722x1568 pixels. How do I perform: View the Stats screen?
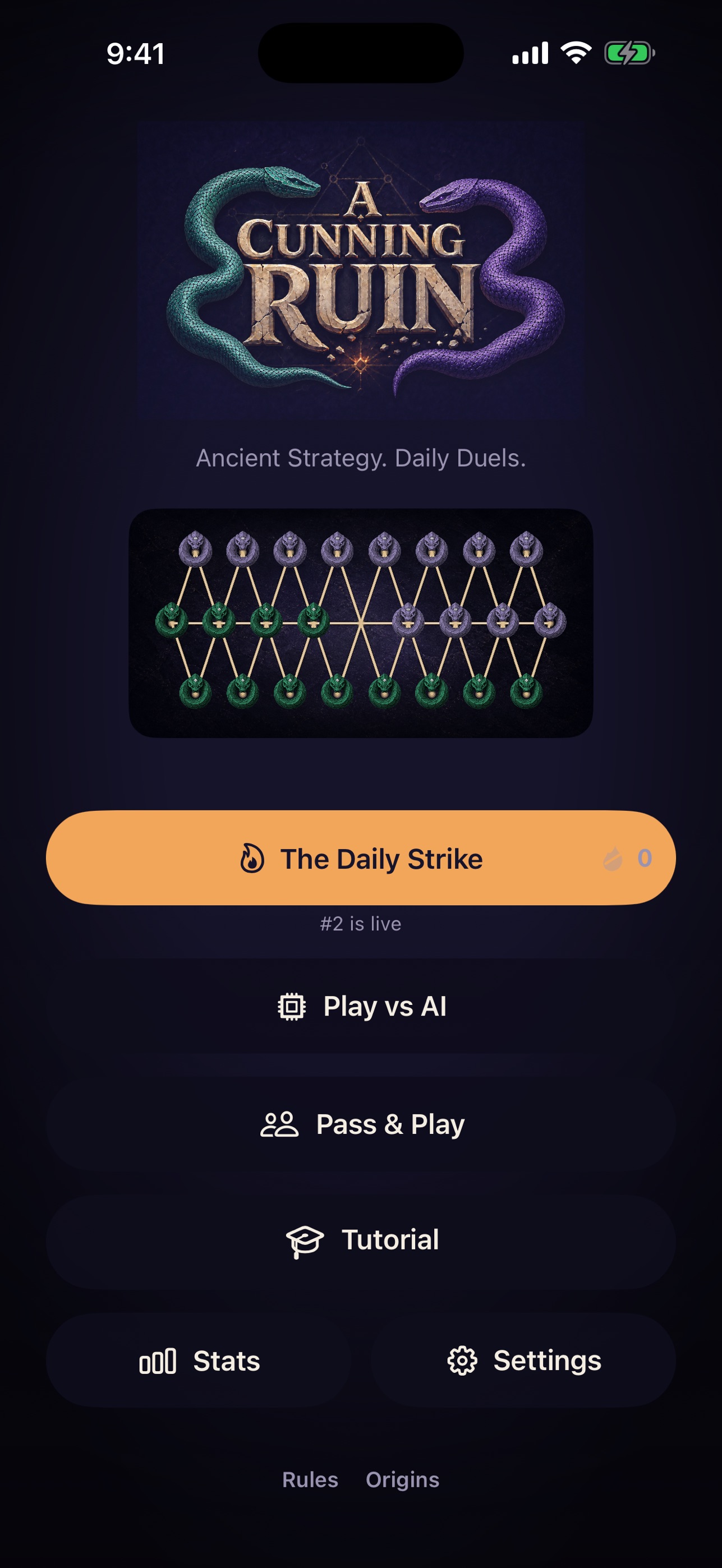coord(199,1361)
